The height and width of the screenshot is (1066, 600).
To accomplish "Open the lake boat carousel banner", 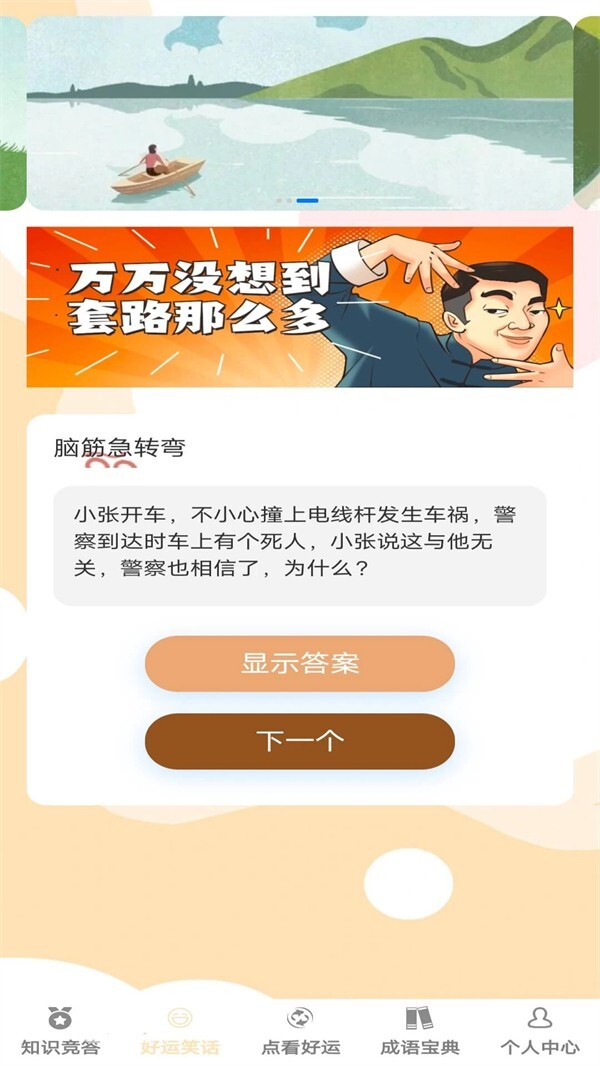I will 300,112.
